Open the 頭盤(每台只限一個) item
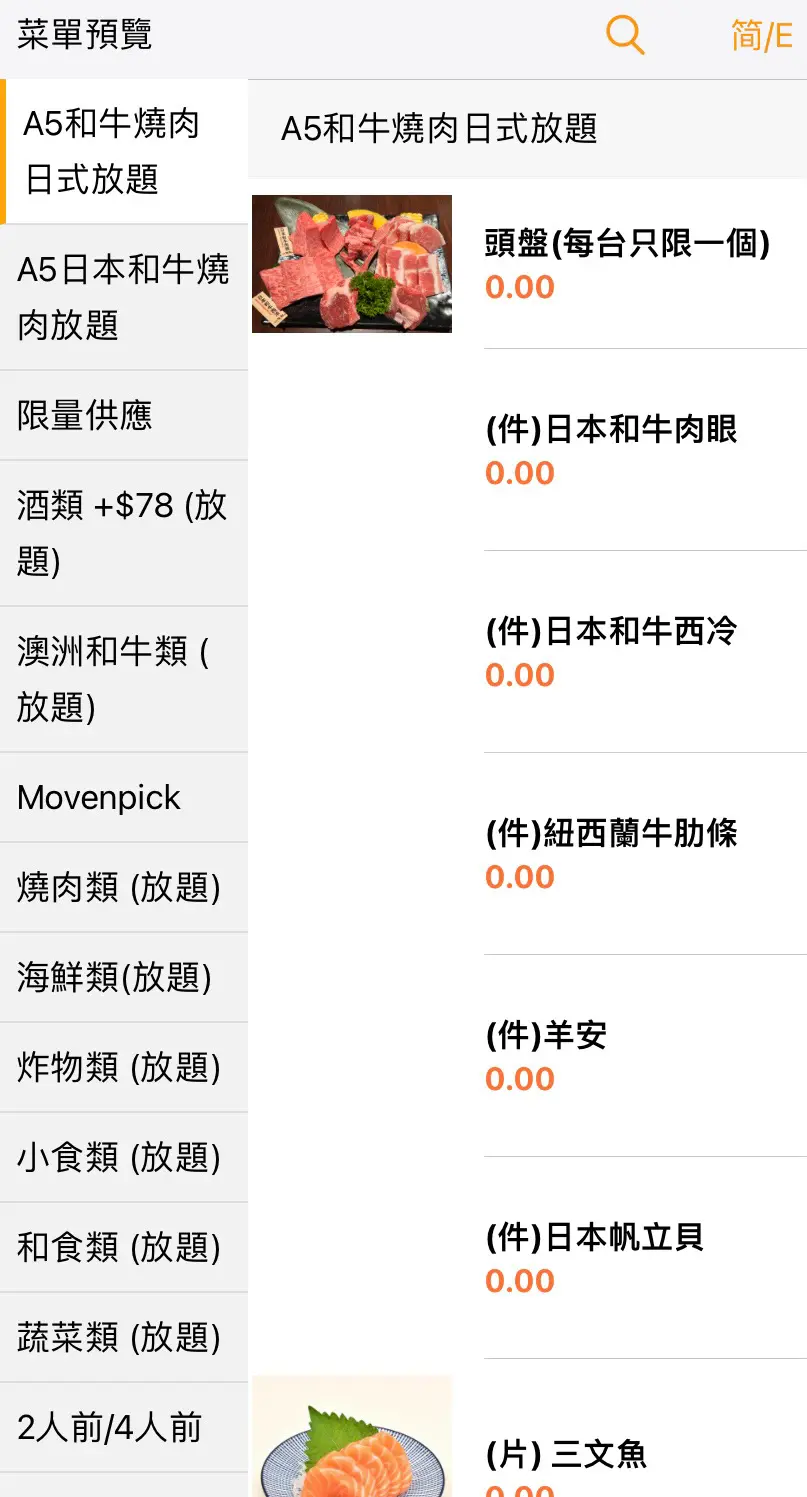Viewport: 807px width, 1497px height. [x=528, y=264]
